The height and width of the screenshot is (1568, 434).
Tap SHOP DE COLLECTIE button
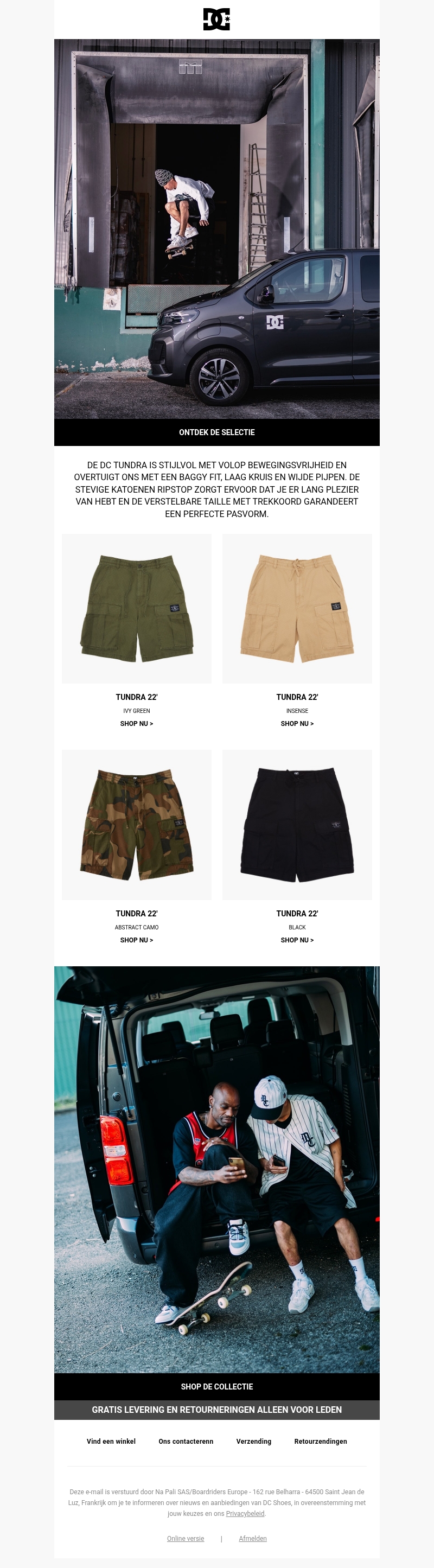tap(216, 1387)
